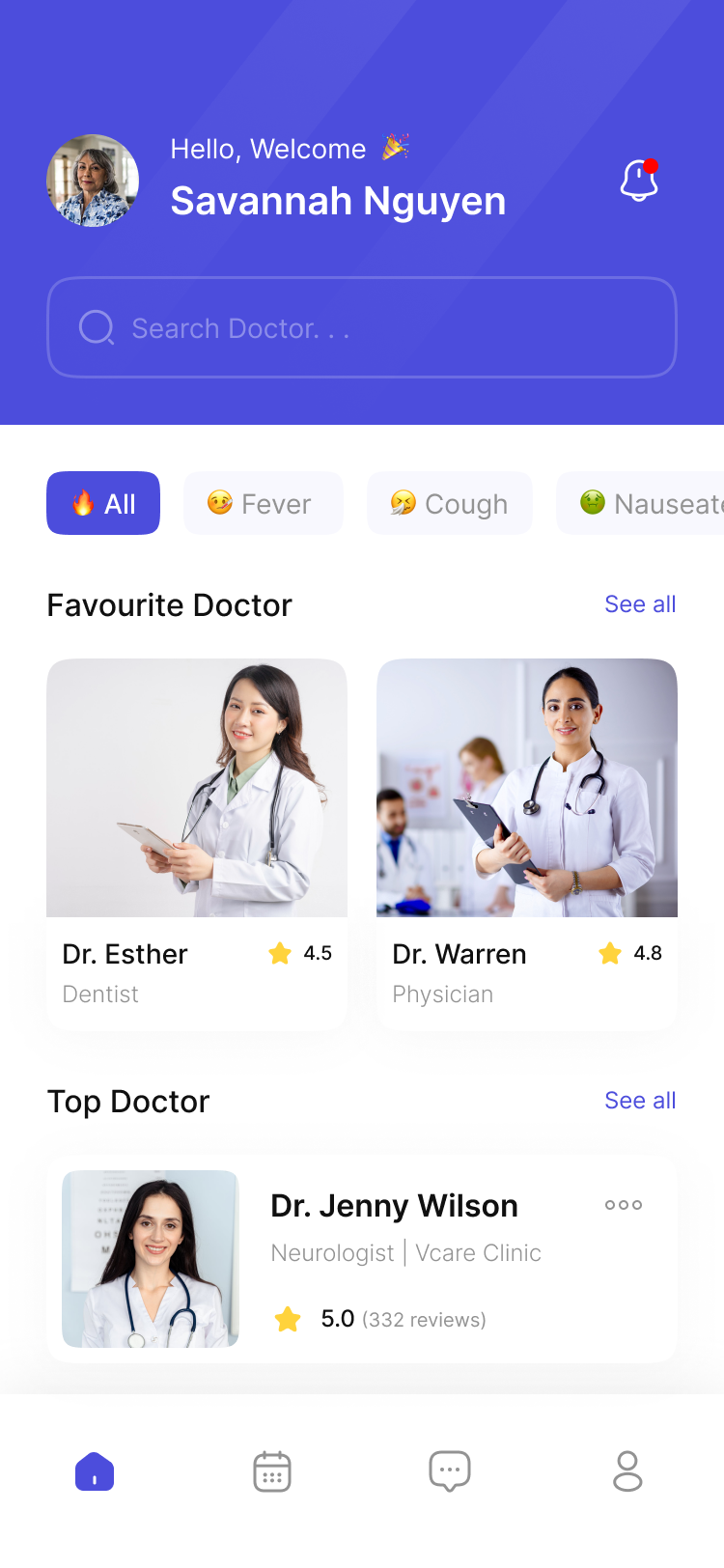
Task: Select the Nauseated chip
Action: tap(649, 503)
